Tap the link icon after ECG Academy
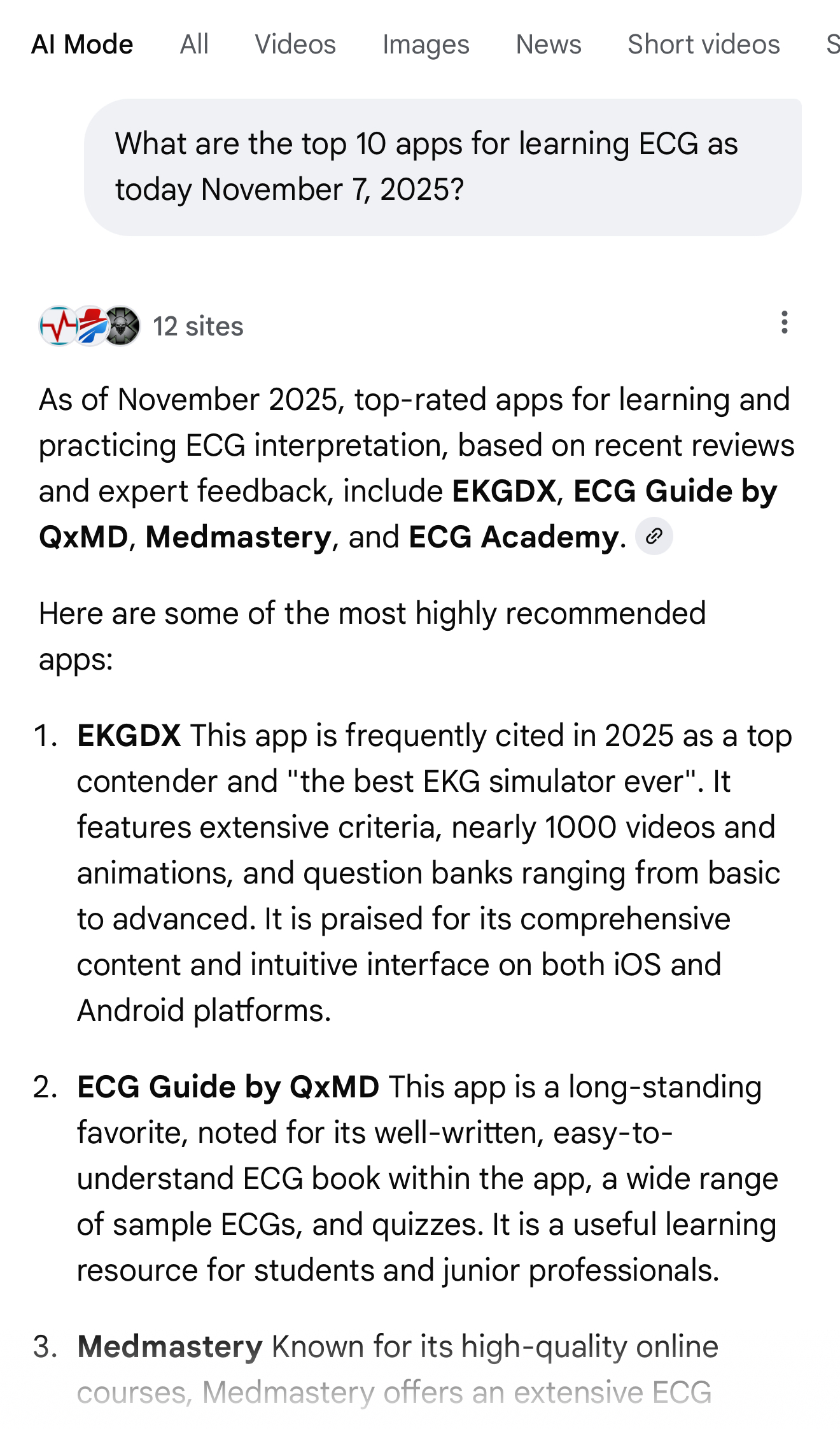 coord(654,537)
